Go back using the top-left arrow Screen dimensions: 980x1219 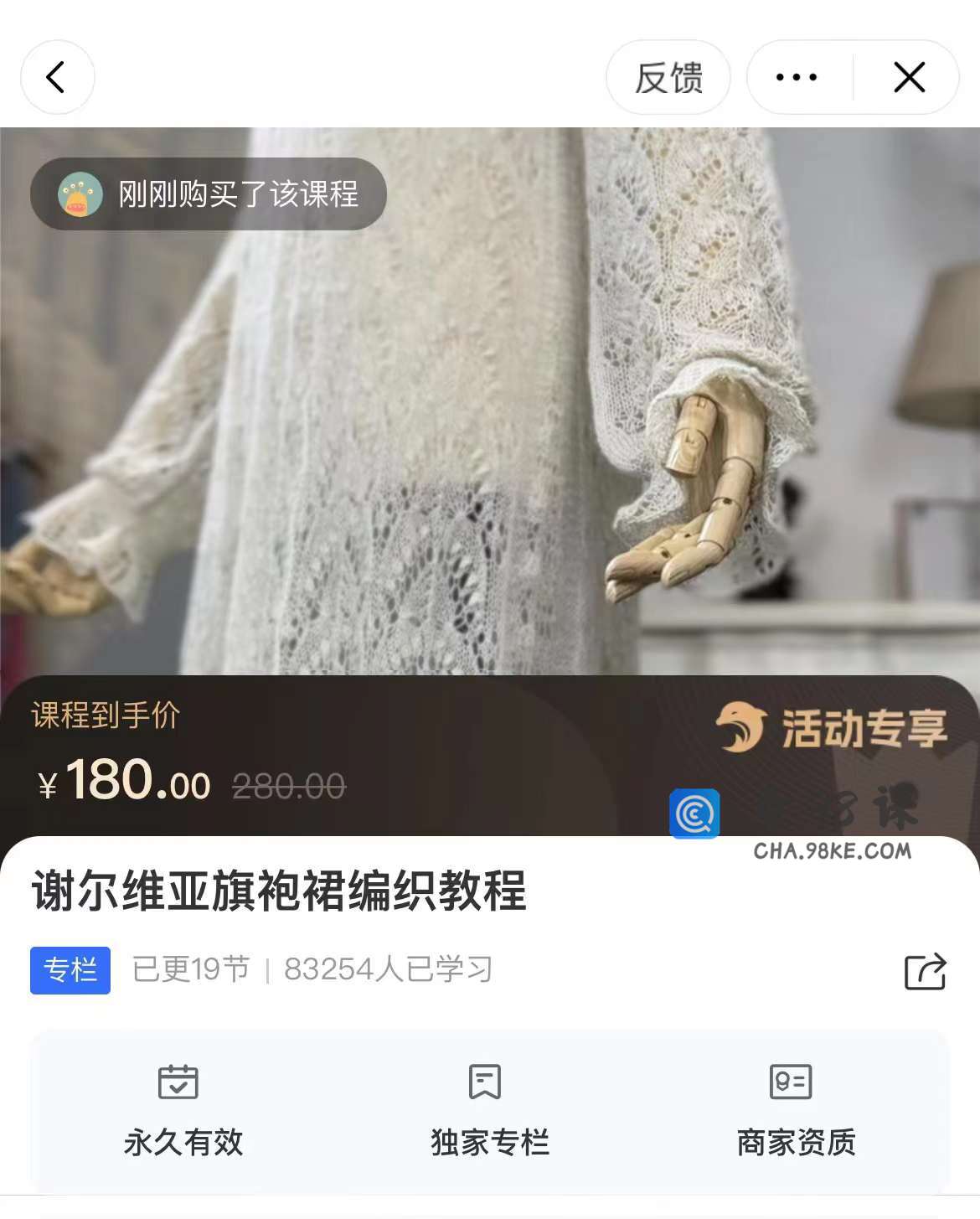point(57,78)
